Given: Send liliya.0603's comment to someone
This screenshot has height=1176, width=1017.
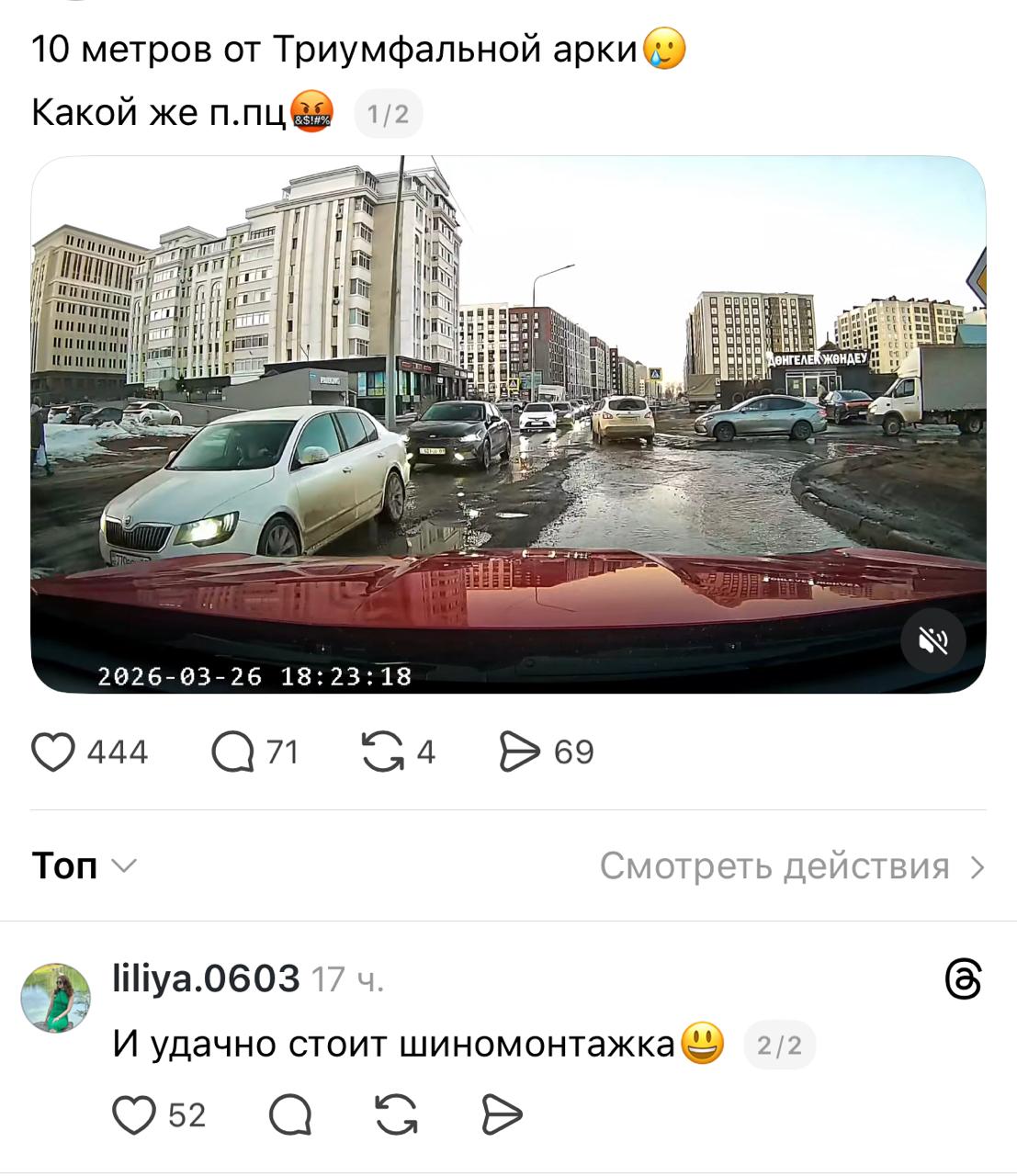Looking at the screenshot, I should [502, 1115].
